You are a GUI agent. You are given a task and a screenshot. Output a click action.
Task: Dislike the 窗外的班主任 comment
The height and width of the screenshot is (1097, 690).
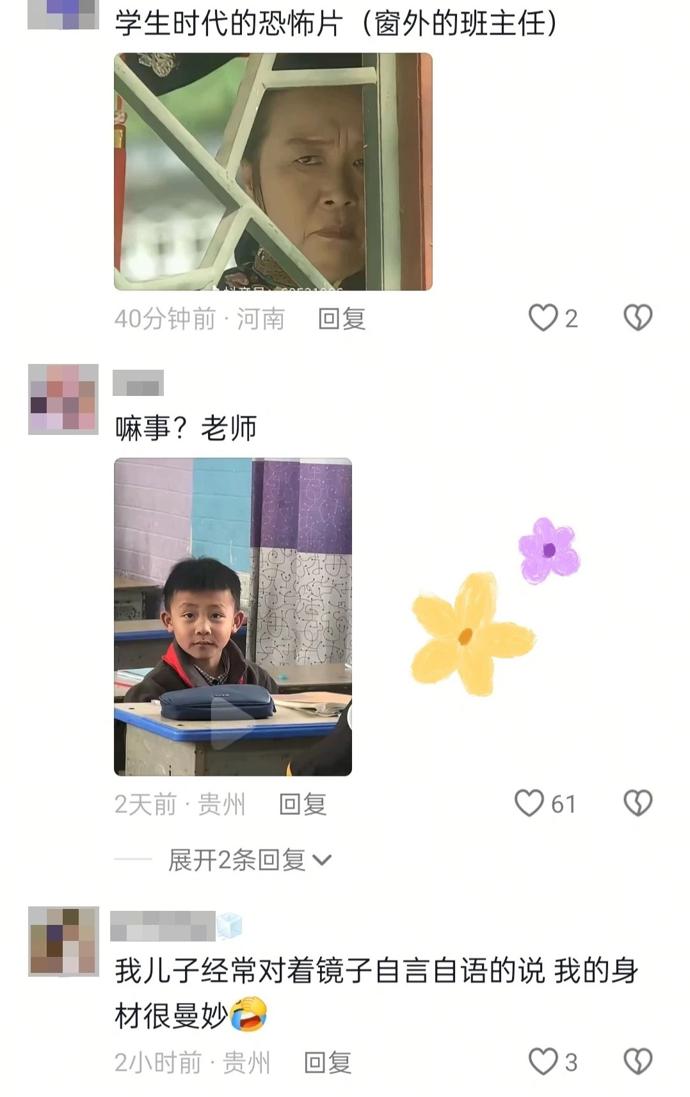637,318
